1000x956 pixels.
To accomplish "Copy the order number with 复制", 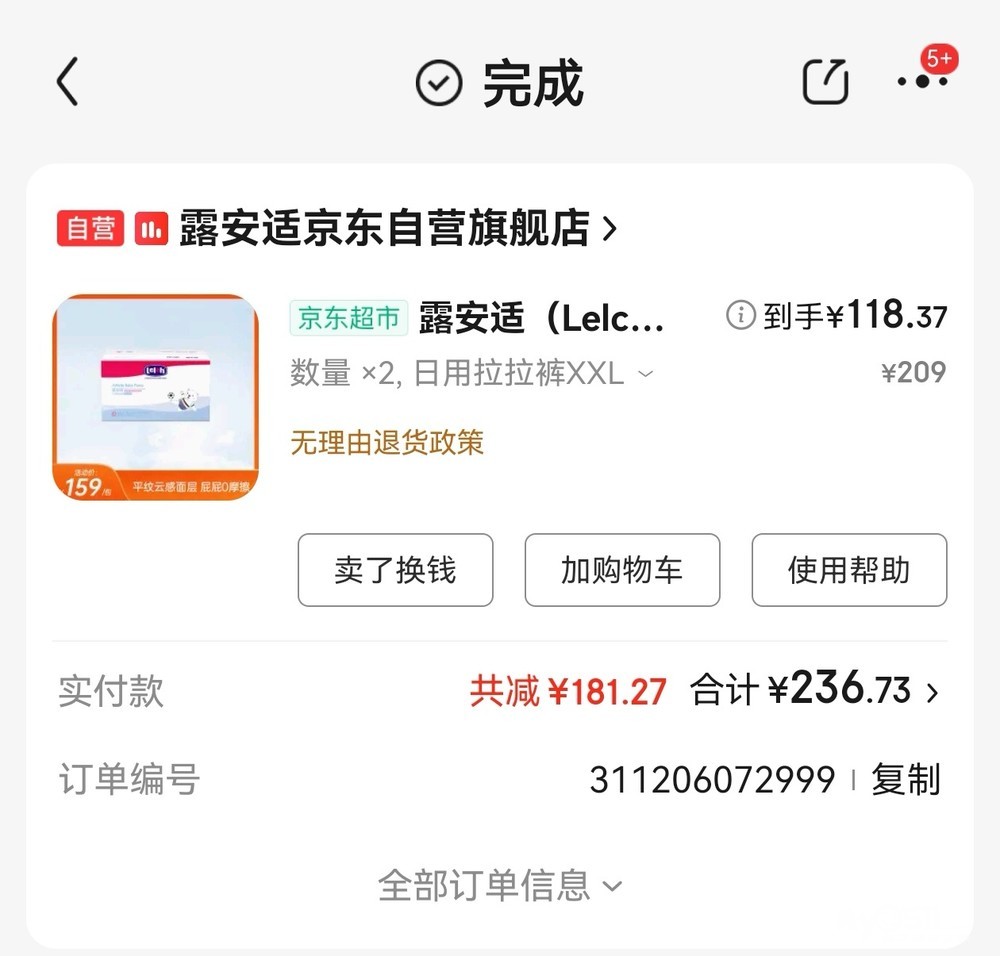I will click(x=906, y=779).
